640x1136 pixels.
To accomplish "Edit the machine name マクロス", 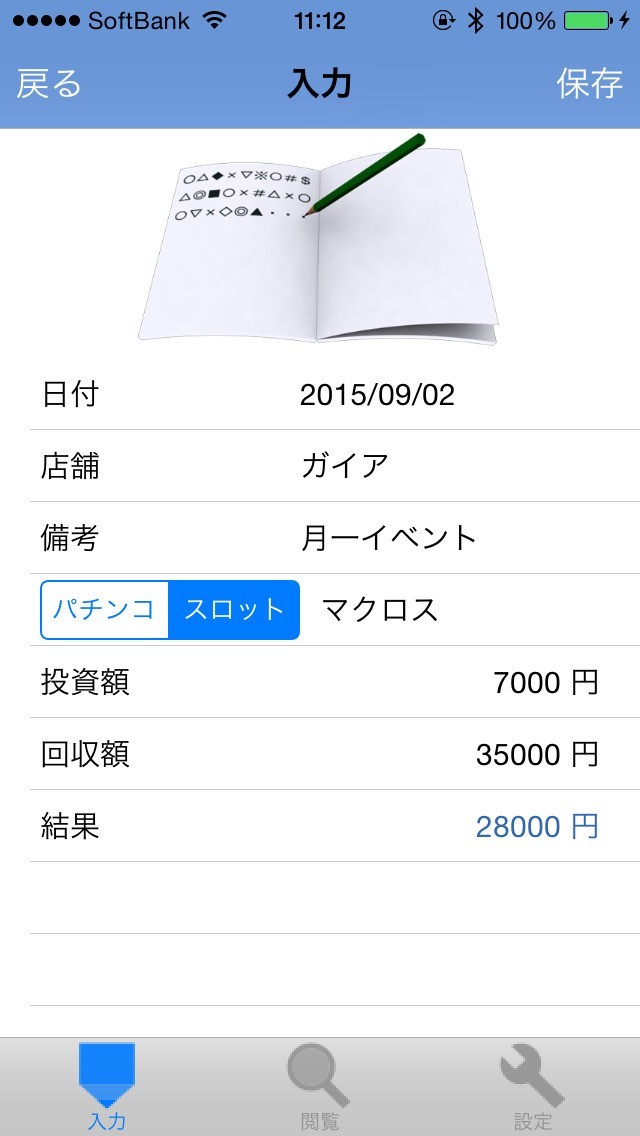I will point(380,610).
